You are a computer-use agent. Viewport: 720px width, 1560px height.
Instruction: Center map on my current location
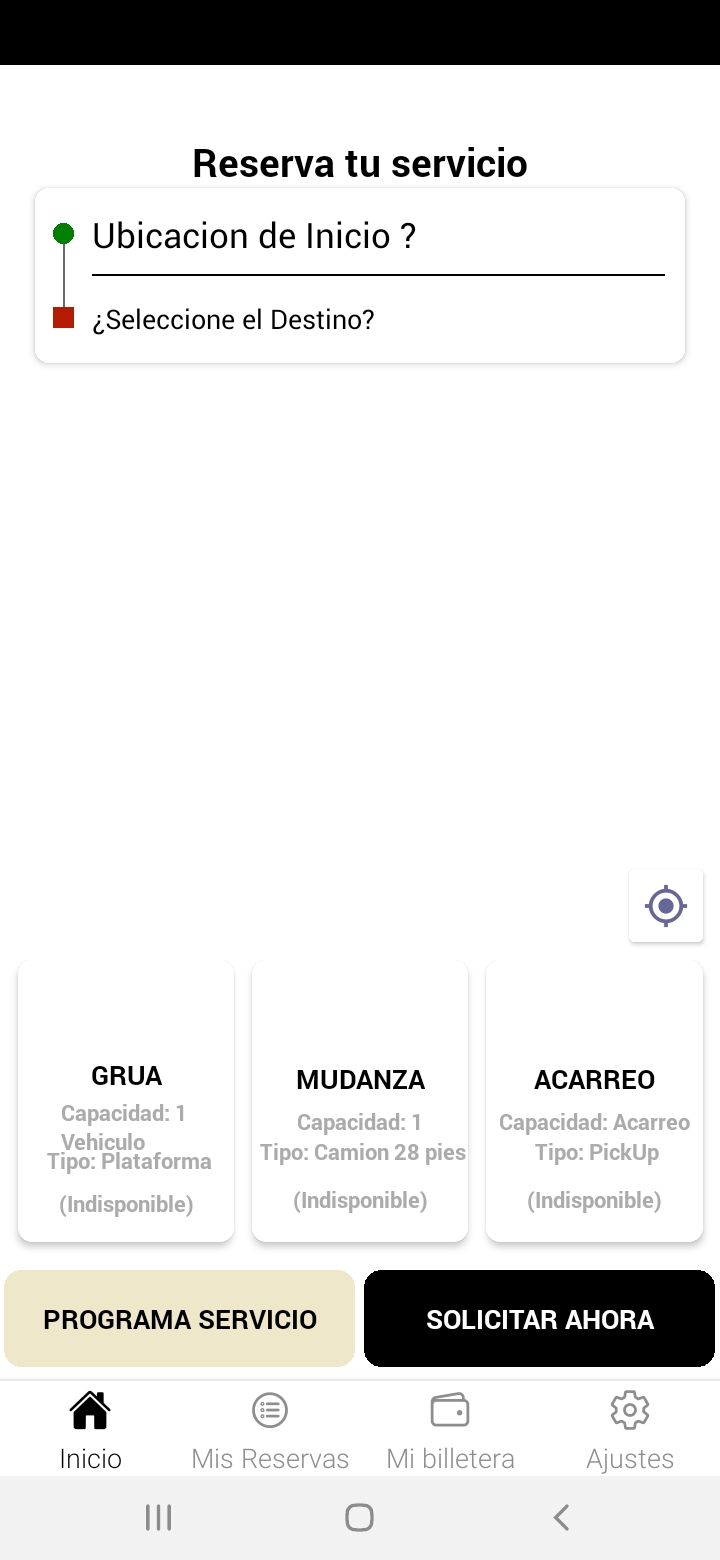click(666, 906)
